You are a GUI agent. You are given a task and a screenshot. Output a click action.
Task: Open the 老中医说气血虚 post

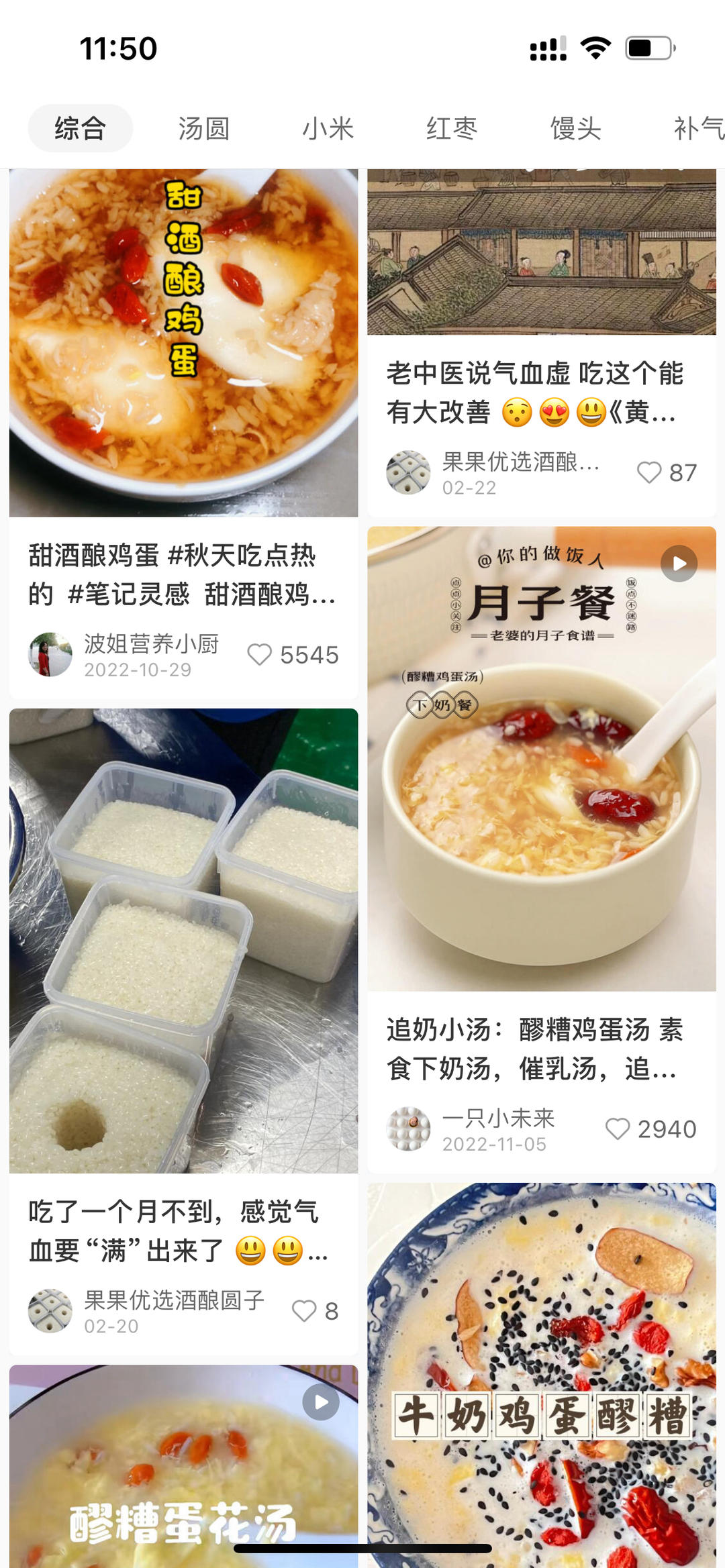[541, 392]
